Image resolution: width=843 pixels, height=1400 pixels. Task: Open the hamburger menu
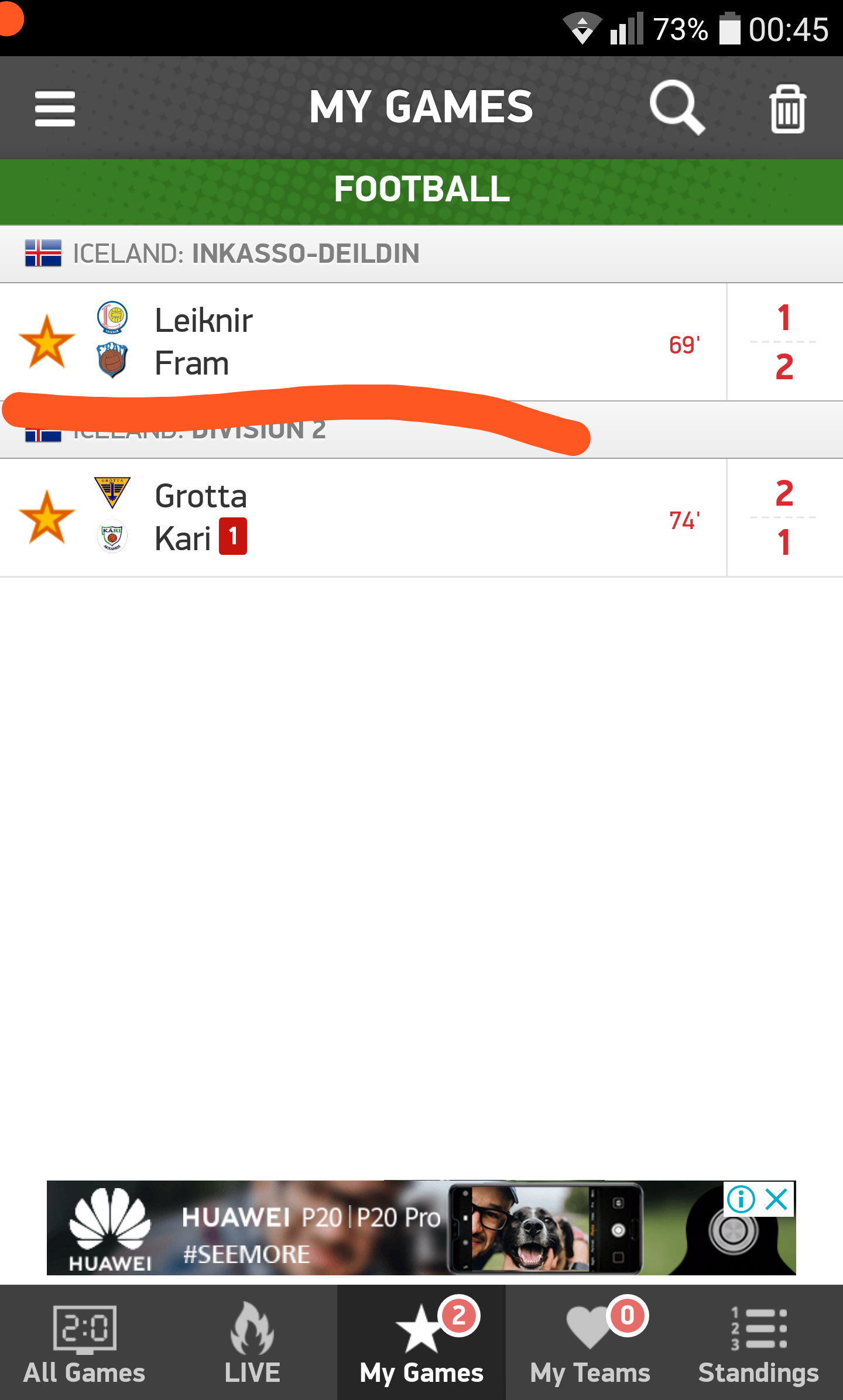(x=55, y=108)
